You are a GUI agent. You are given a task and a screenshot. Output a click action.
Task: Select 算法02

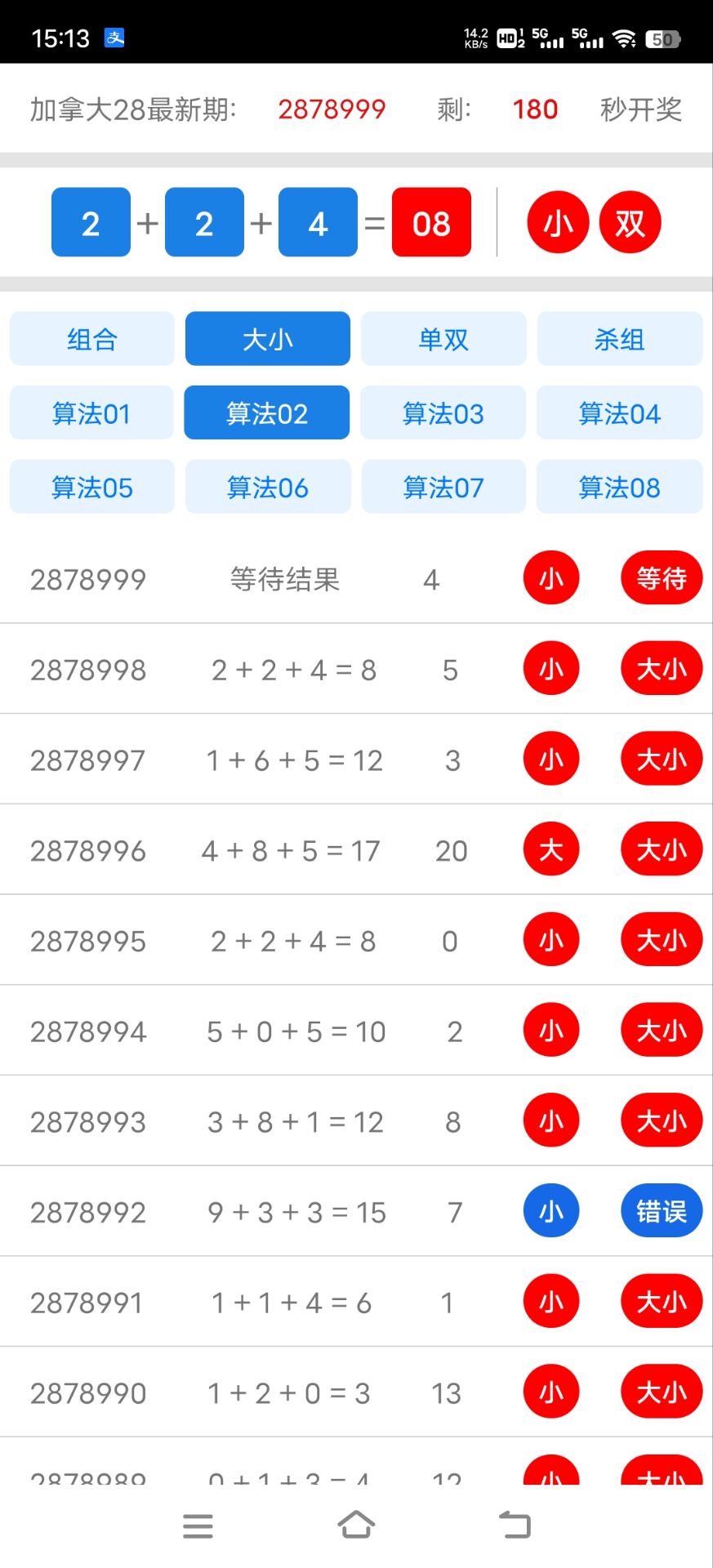pyautogui.click(x=267, y=413)
